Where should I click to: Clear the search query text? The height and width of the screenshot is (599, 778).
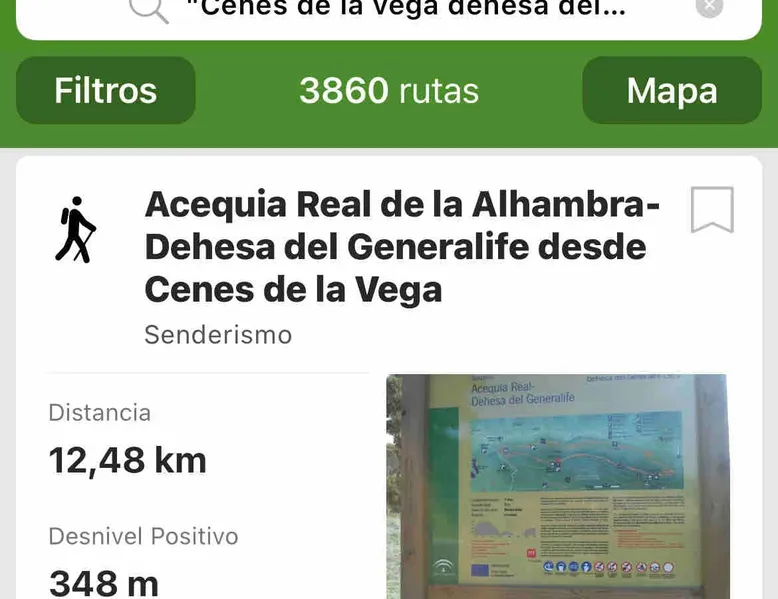709,7
